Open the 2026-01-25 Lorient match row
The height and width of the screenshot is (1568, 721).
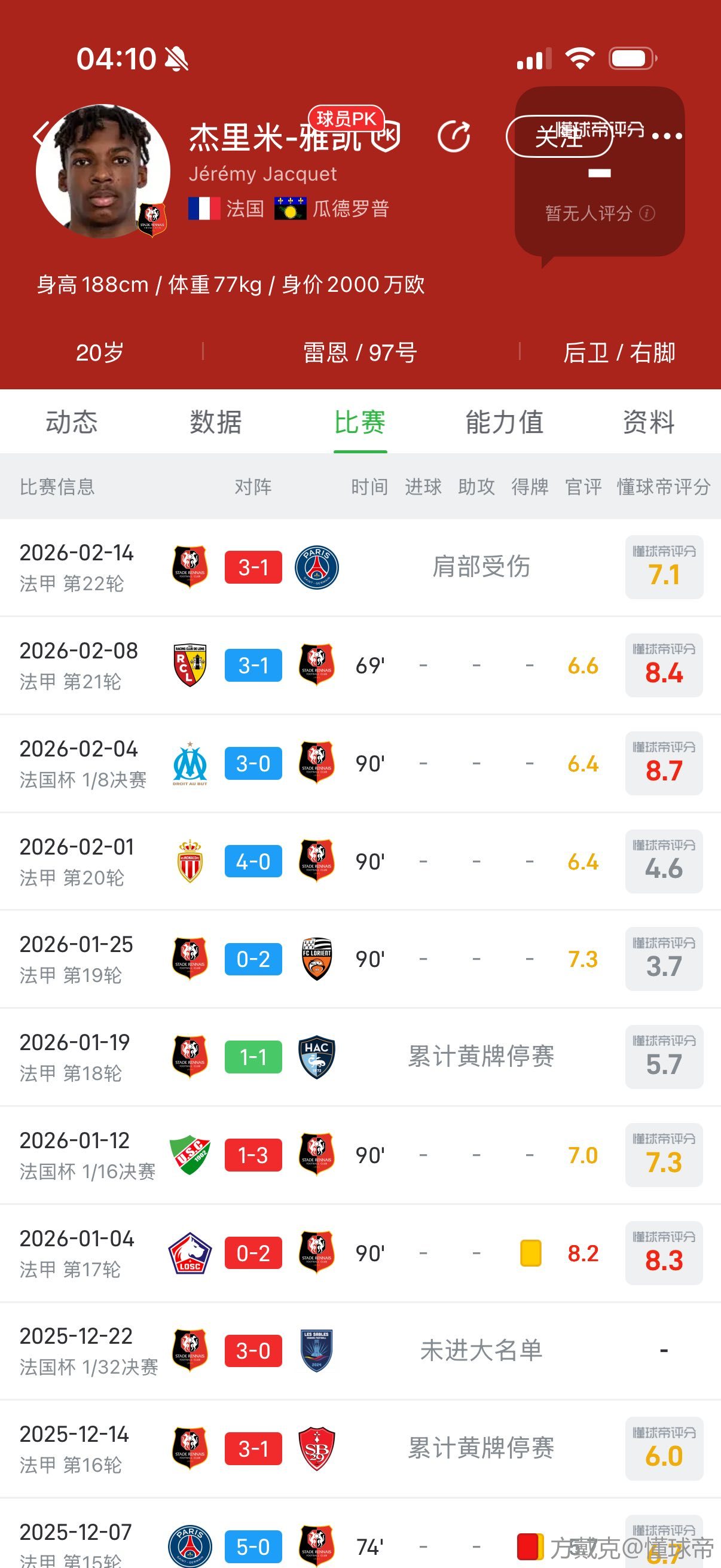pyautogui.click(x=360, y=959)
